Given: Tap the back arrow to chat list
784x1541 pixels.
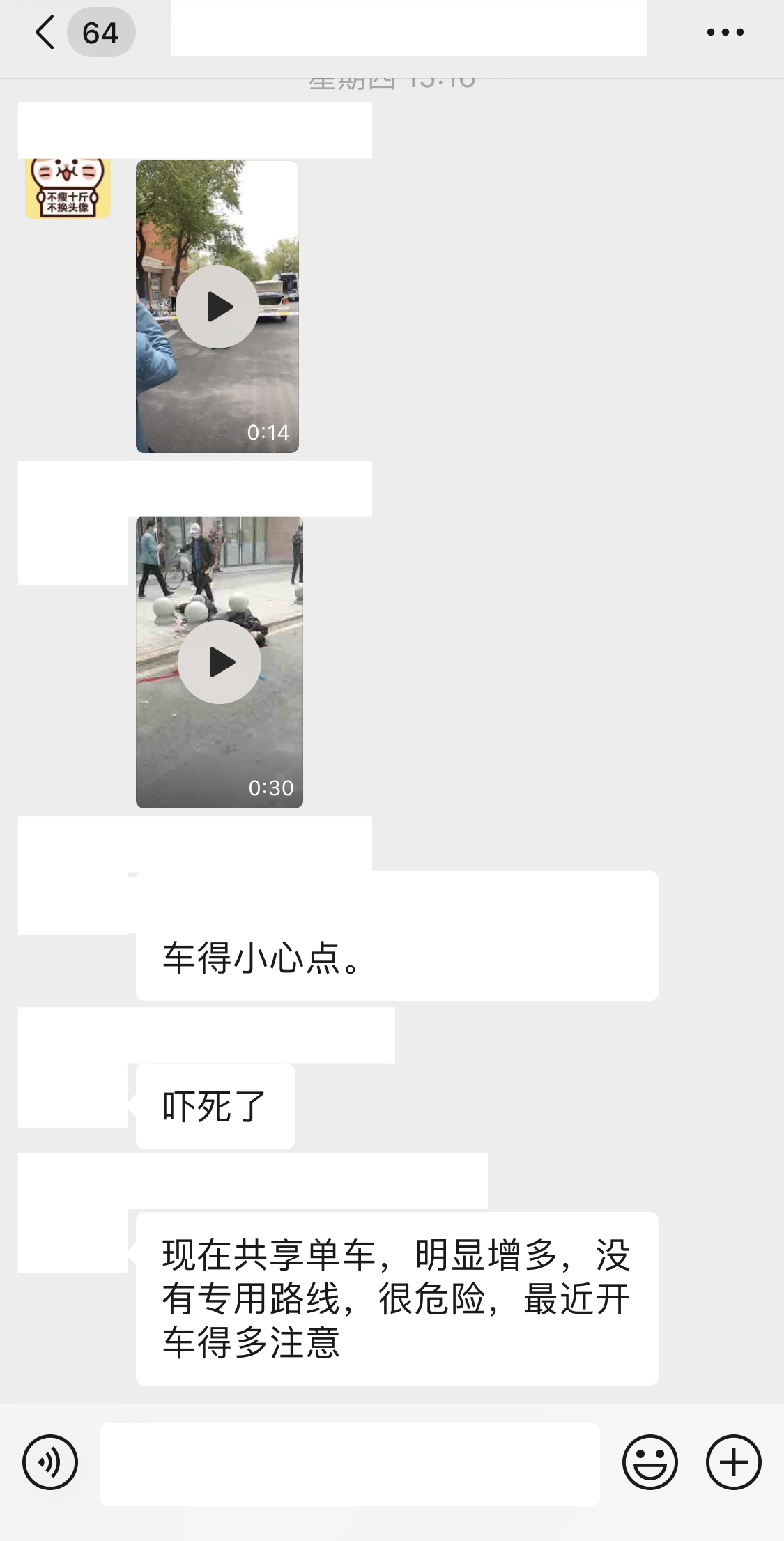Looking at the screenshot, I should [x=45, y=31].
